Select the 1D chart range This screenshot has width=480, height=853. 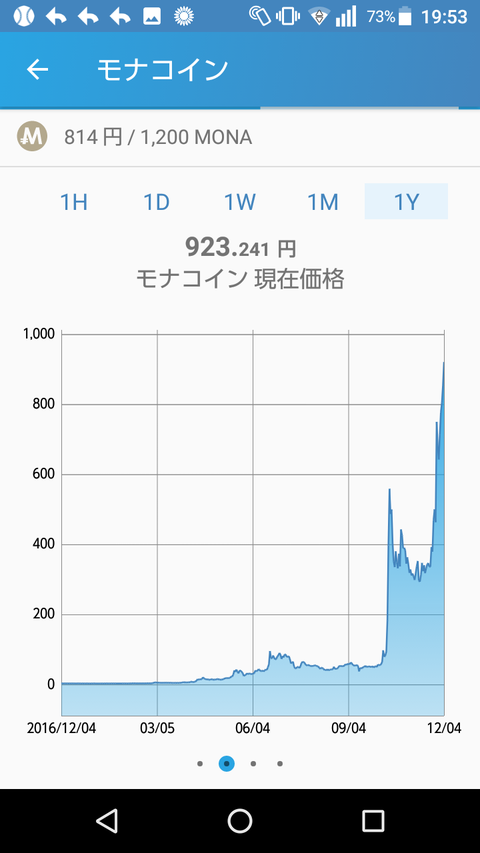tap(157, 202)
